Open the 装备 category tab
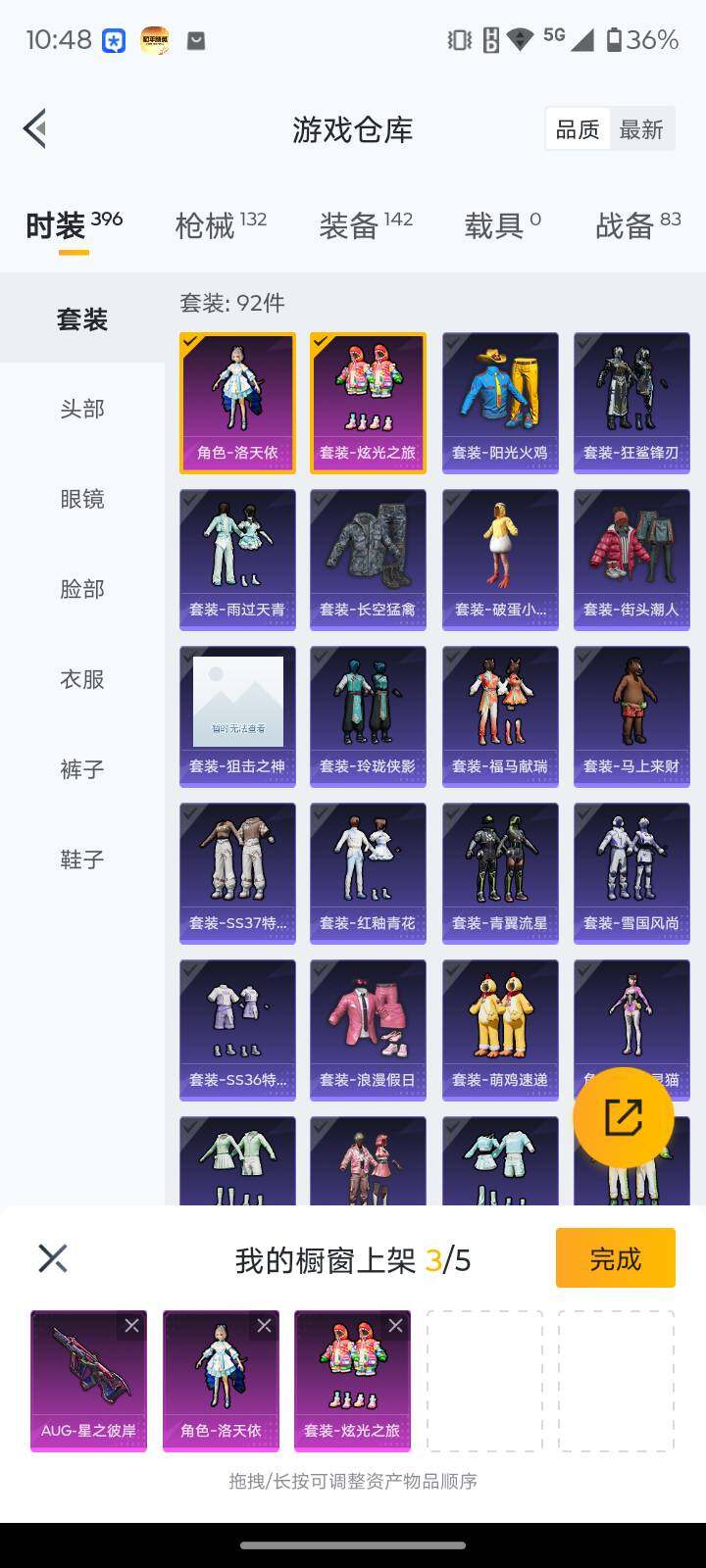 [351, 225]
